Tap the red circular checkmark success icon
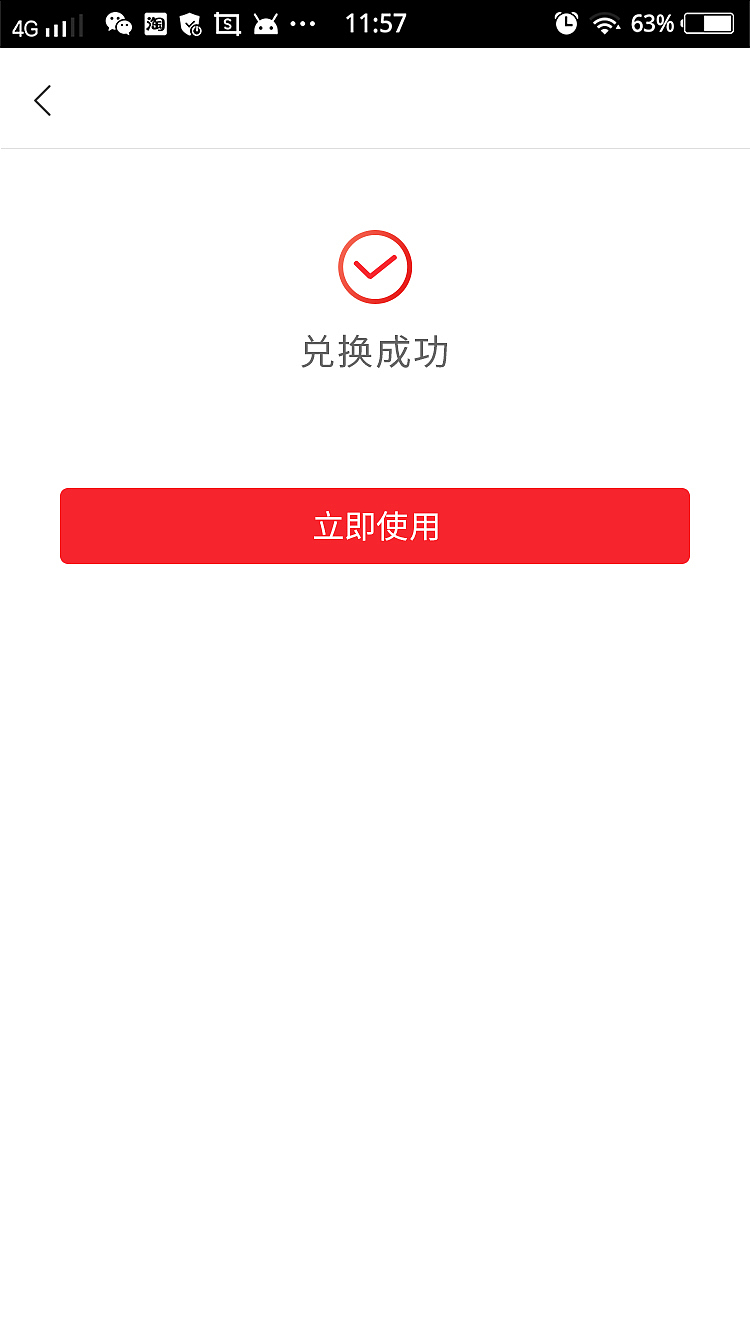Screen dimensions: 750x1334 click(375, 266)
